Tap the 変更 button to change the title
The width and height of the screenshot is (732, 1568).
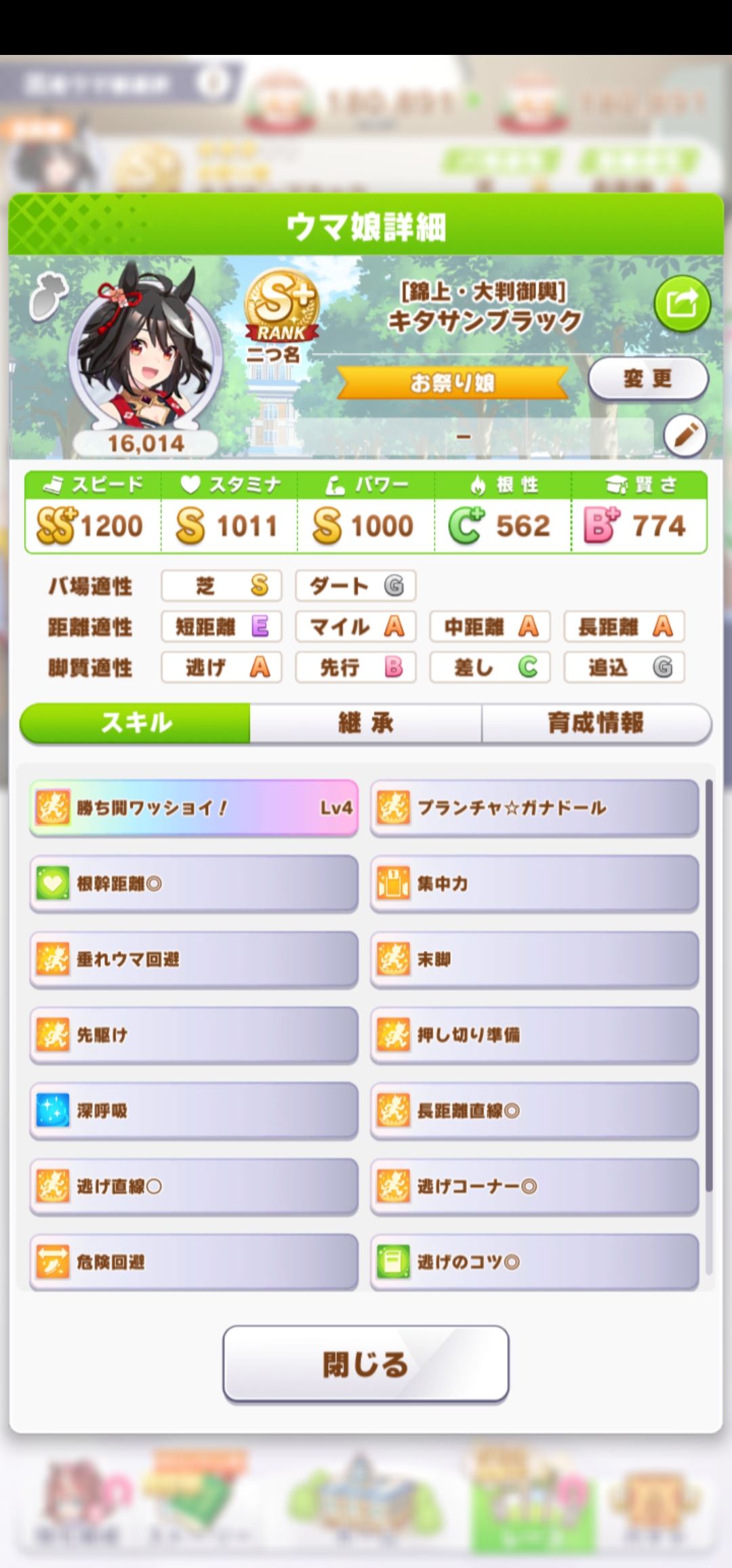[648, 378]
